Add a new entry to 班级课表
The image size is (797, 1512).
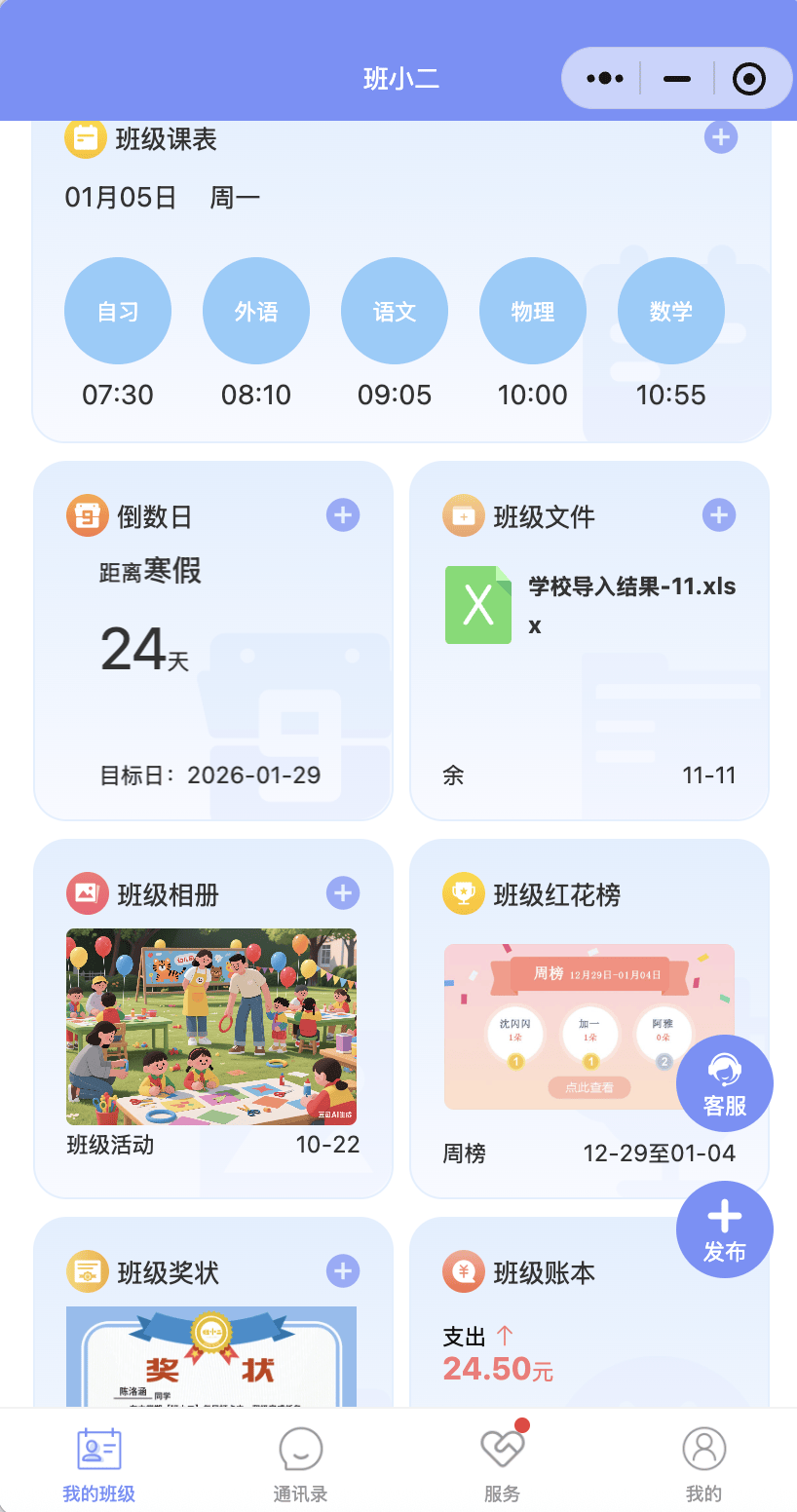click(x=721, y=137)
